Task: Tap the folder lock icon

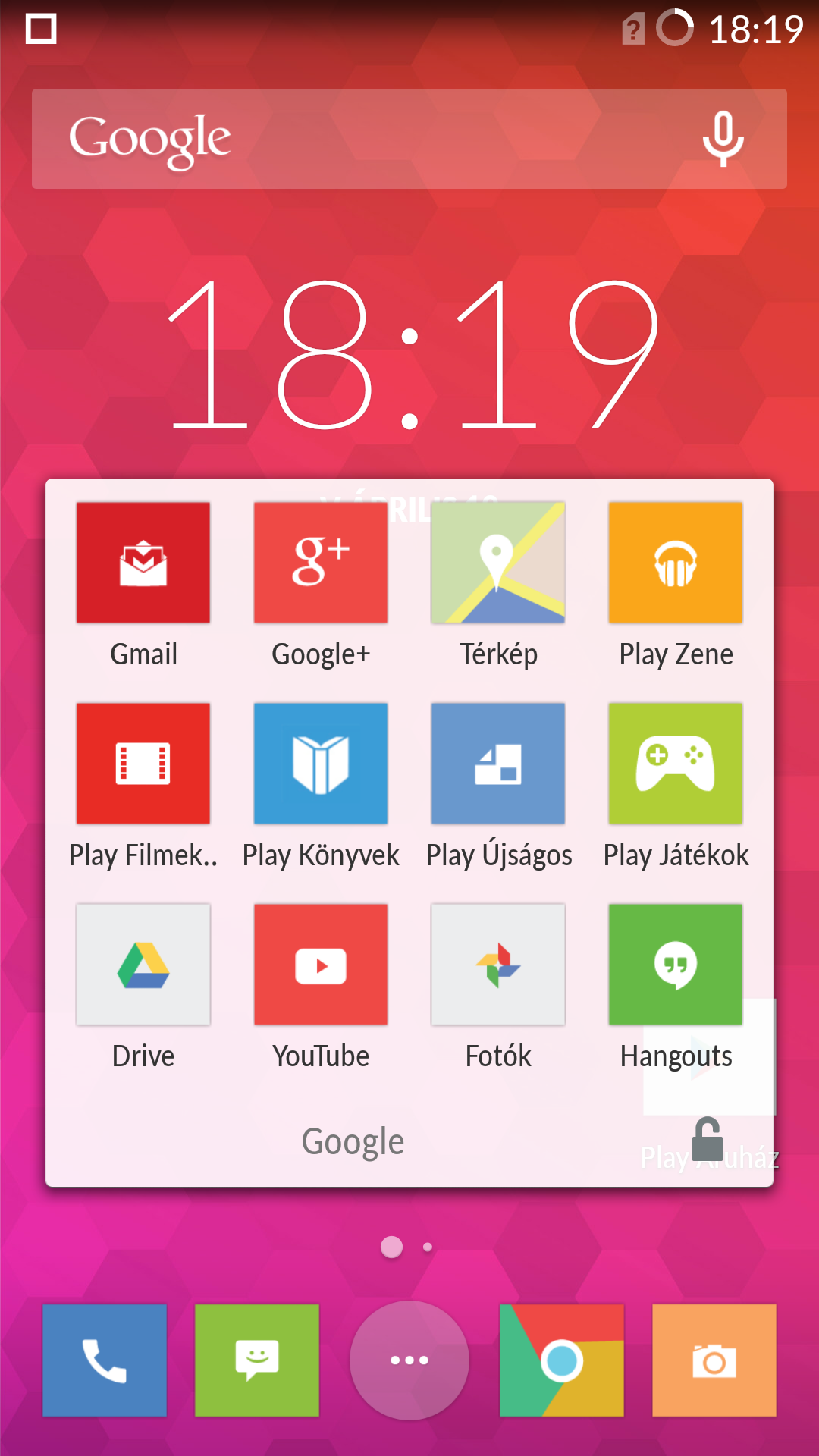Action: 708,1139
